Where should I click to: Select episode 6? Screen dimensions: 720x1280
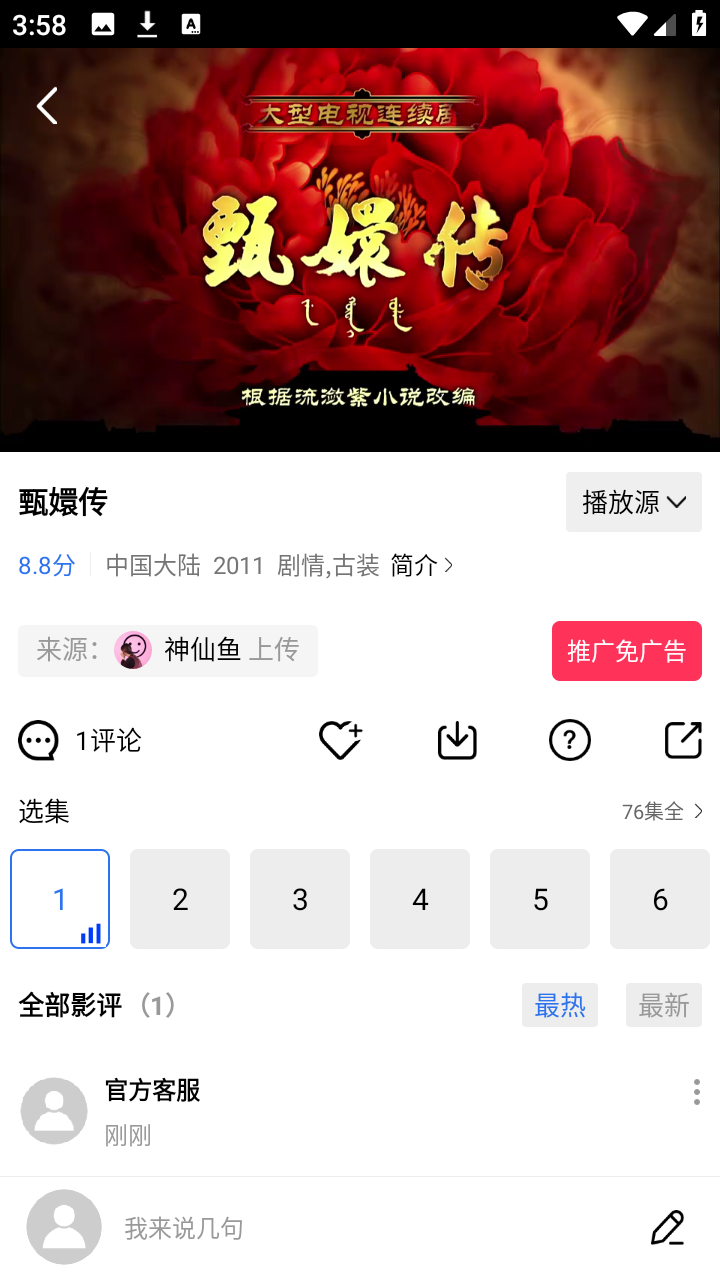click(660, 899)
